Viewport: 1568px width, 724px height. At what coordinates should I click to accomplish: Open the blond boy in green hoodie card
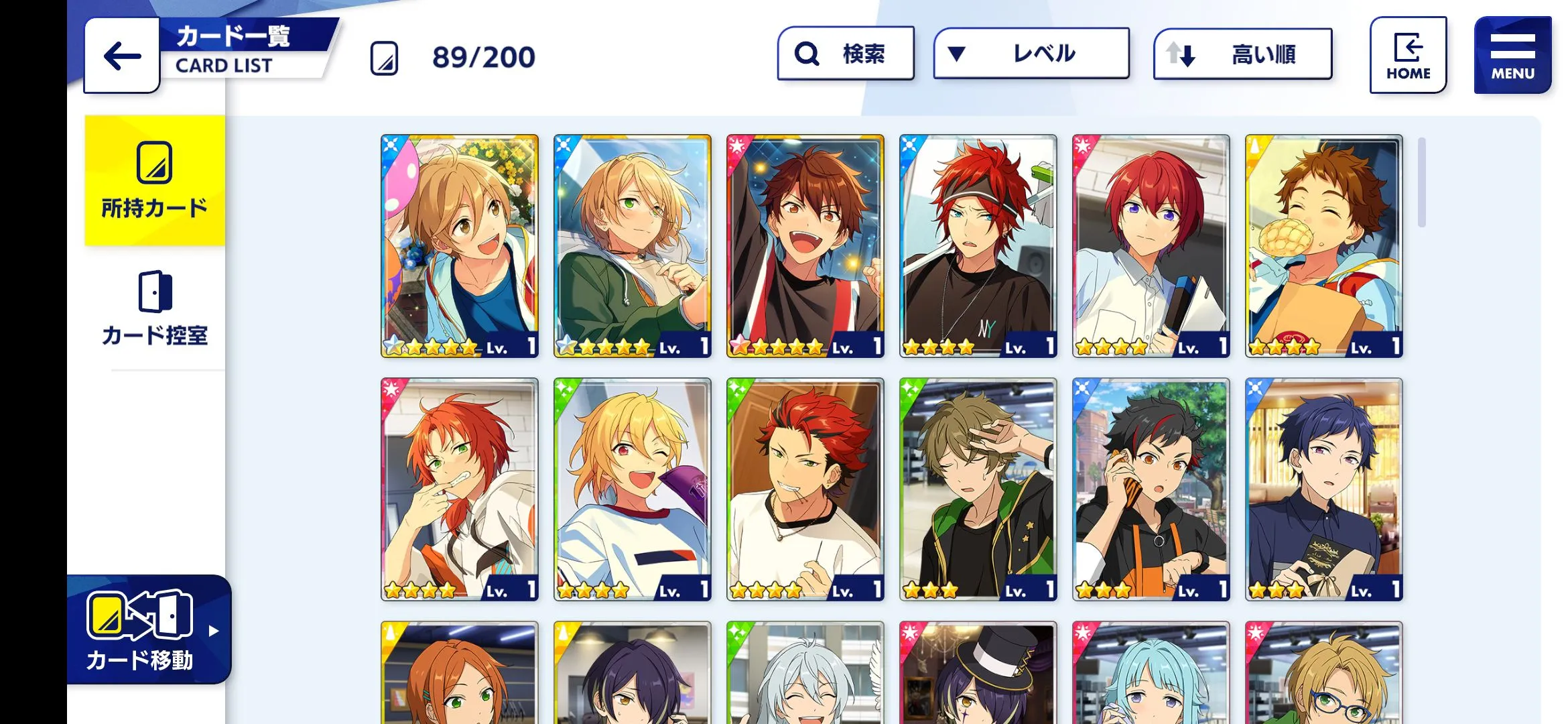633,245
